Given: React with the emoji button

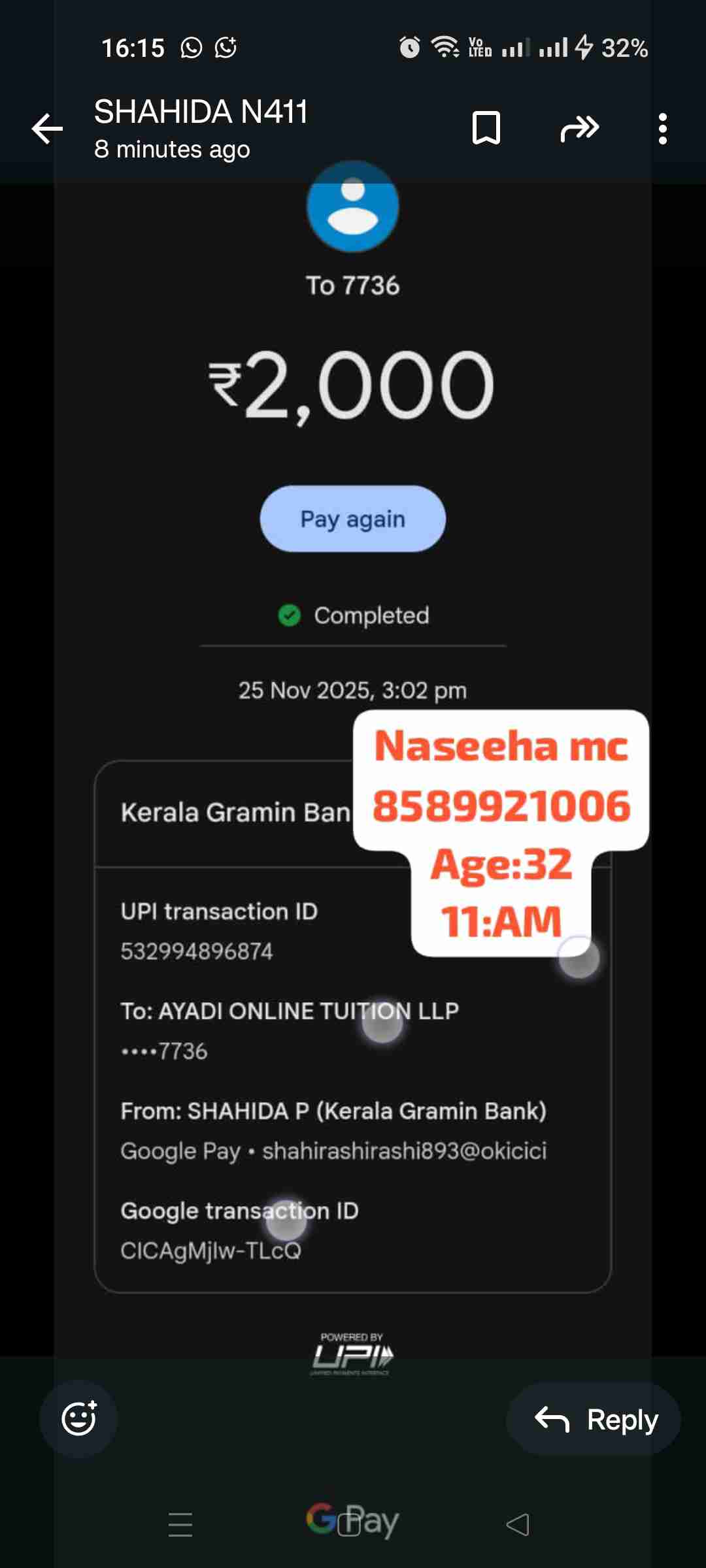Looking at the screenshot, I should (x=79, y=1418).
